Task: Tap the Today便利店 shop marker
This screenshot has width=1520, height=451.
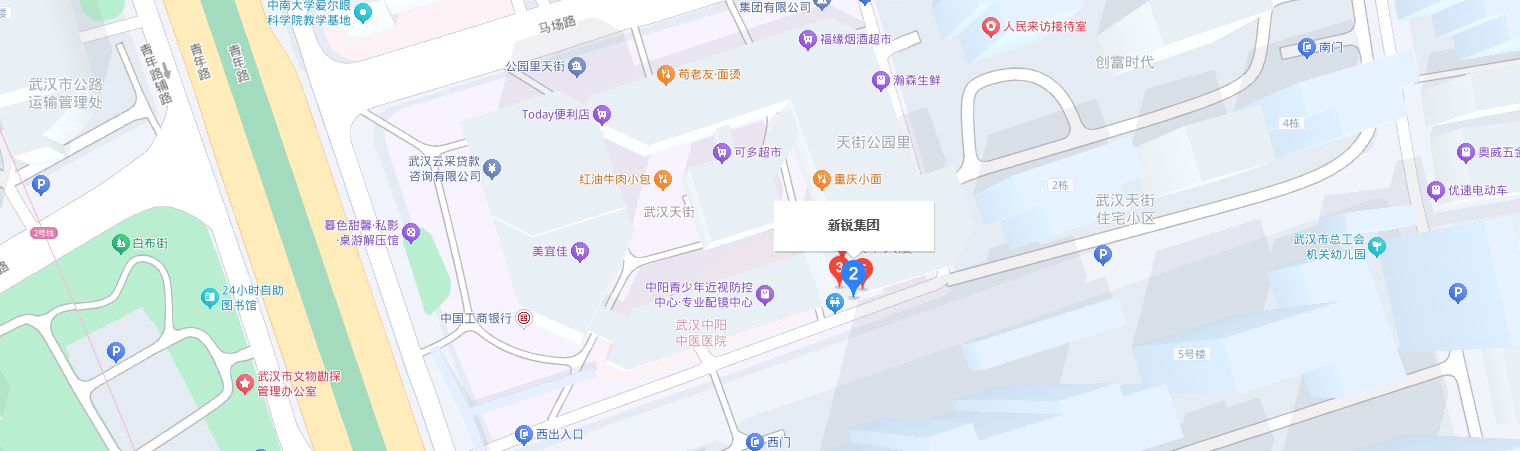Action: (602, 114)
